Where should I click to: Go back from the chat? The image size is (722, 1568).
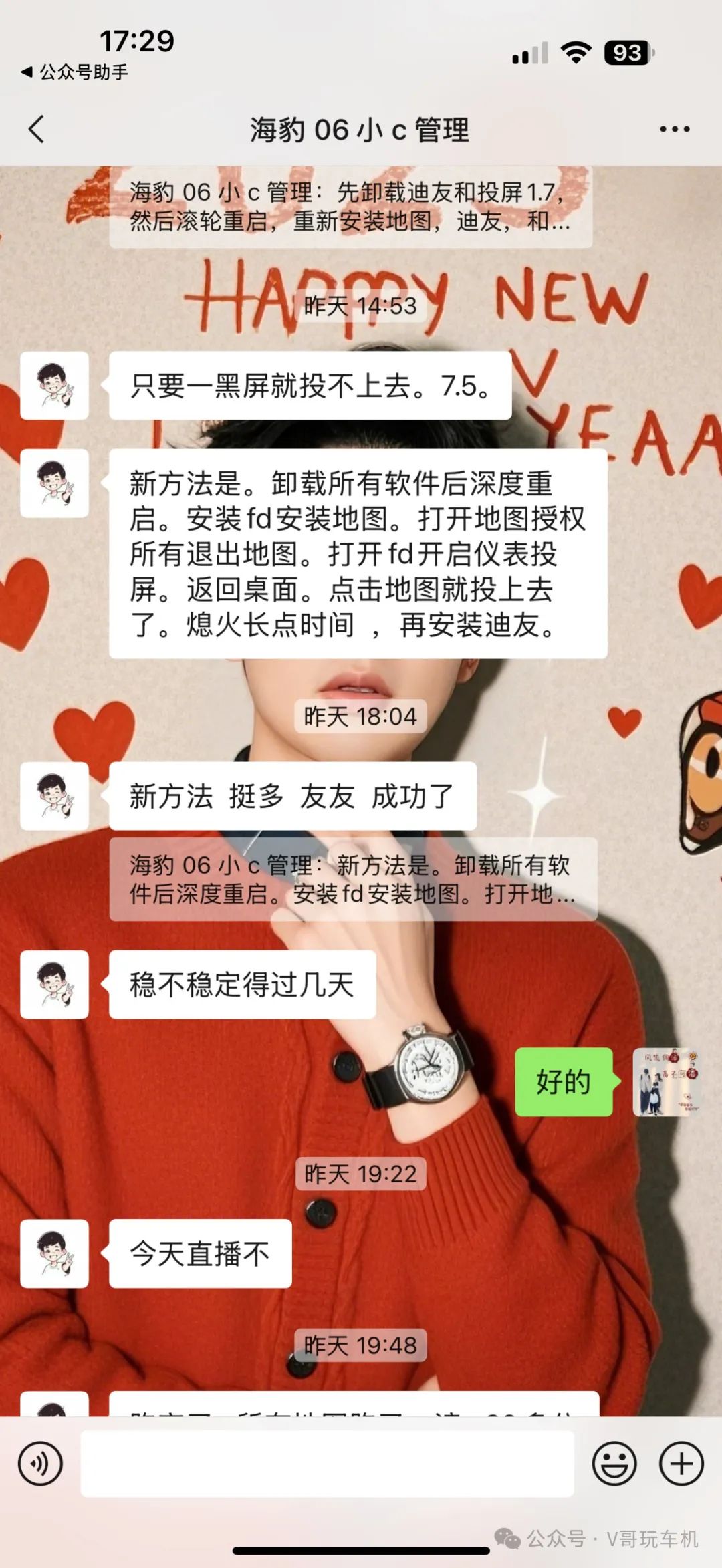[37, 129]
